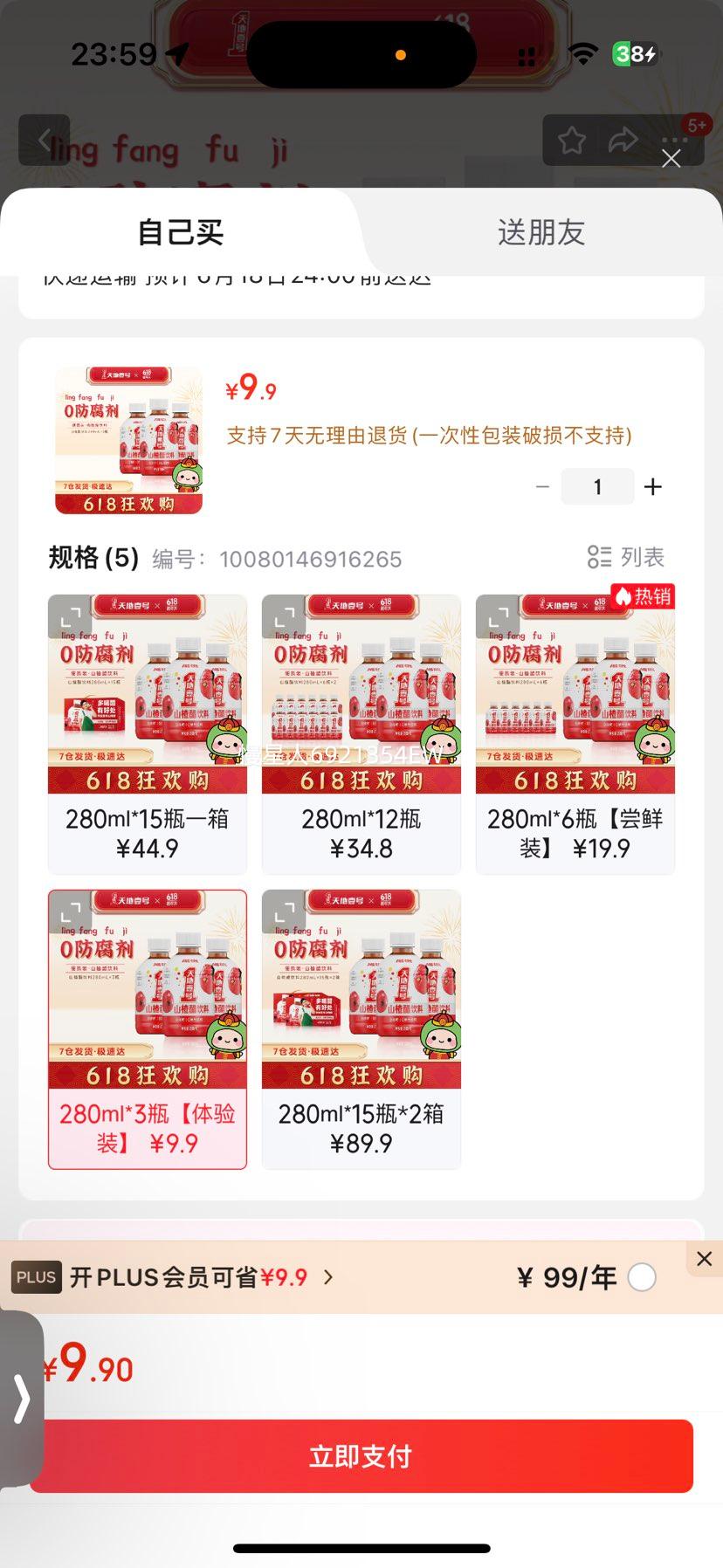Select the 自己买 tab
Viewport: 723px width, 1568px height.
(180, 232)
